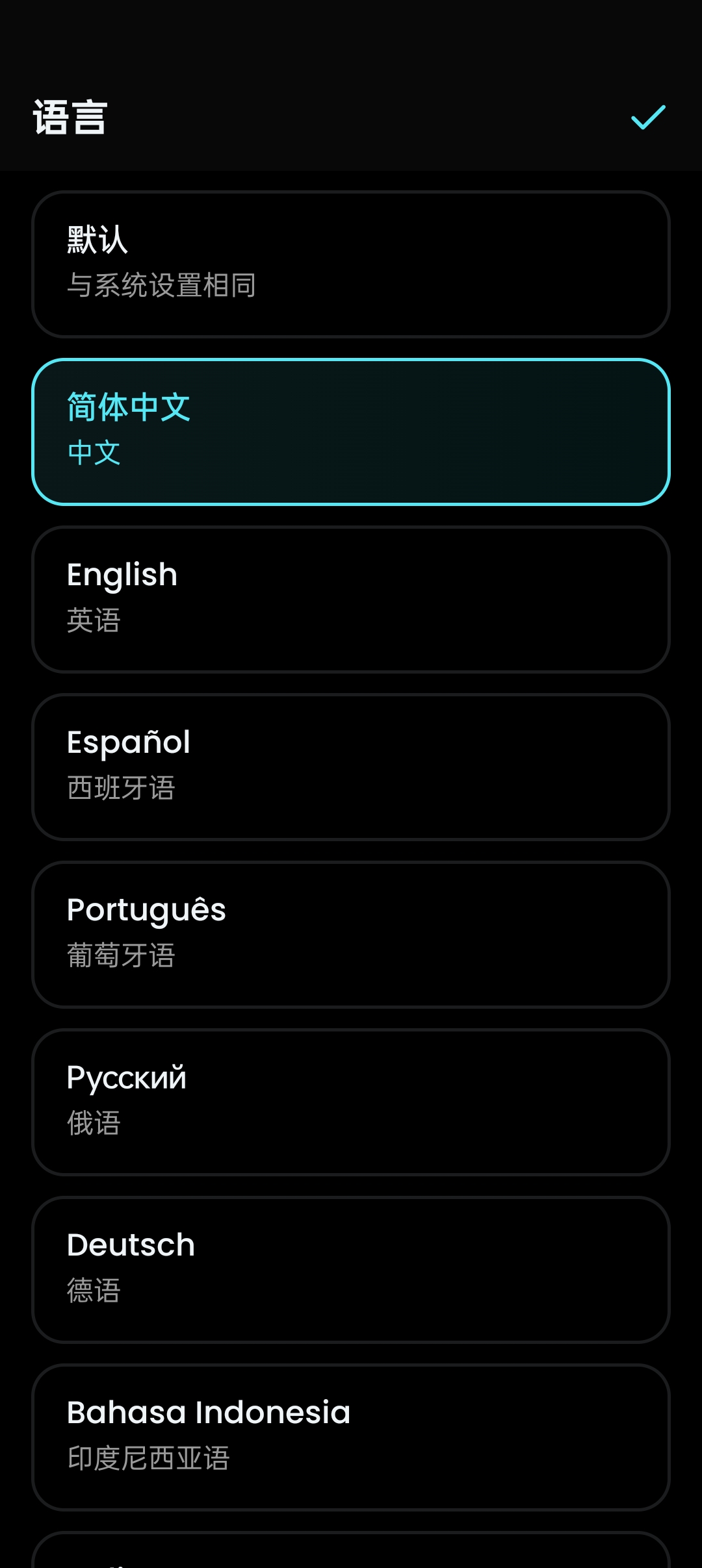Select Bahasa Indonesia language option

(x=351, y=1437)
